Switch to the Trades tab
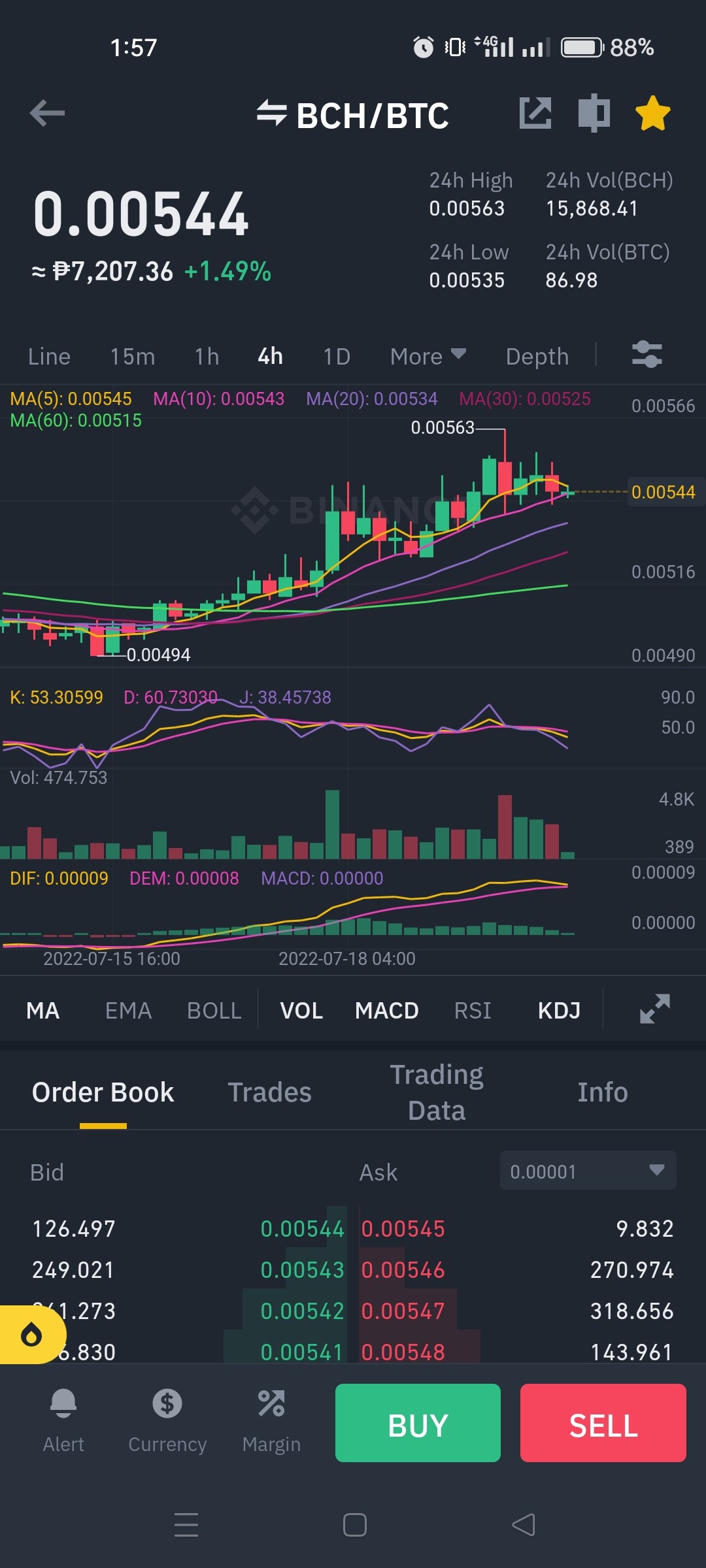Viewport: 706px width, 1568px height. [x=269, y=1092]
